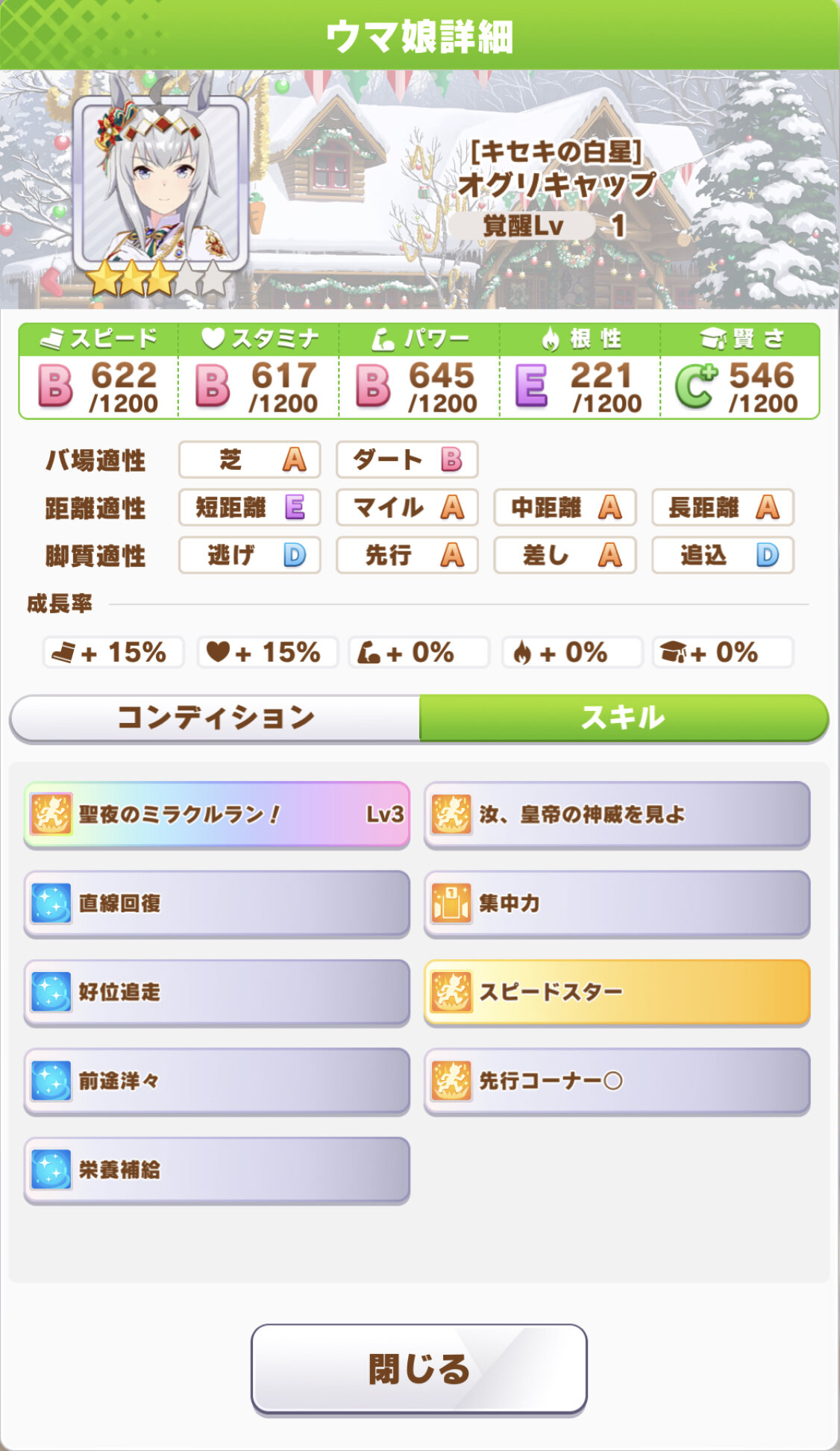Check the スピードスター skill
The height and width of the screenshot is (1451, 840).
point(617,992)
